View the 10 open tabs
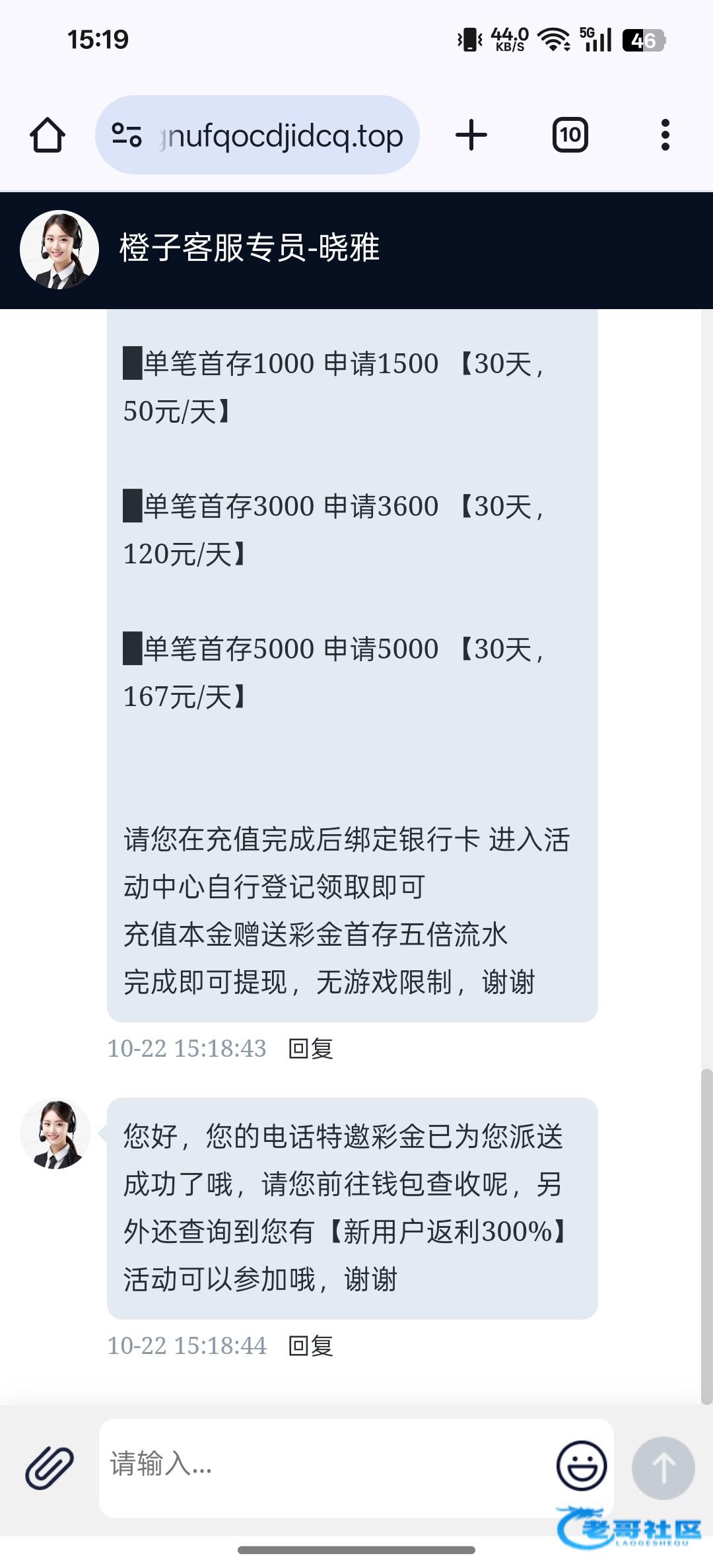The image size is (713, 1568). (x=570, y=135)
